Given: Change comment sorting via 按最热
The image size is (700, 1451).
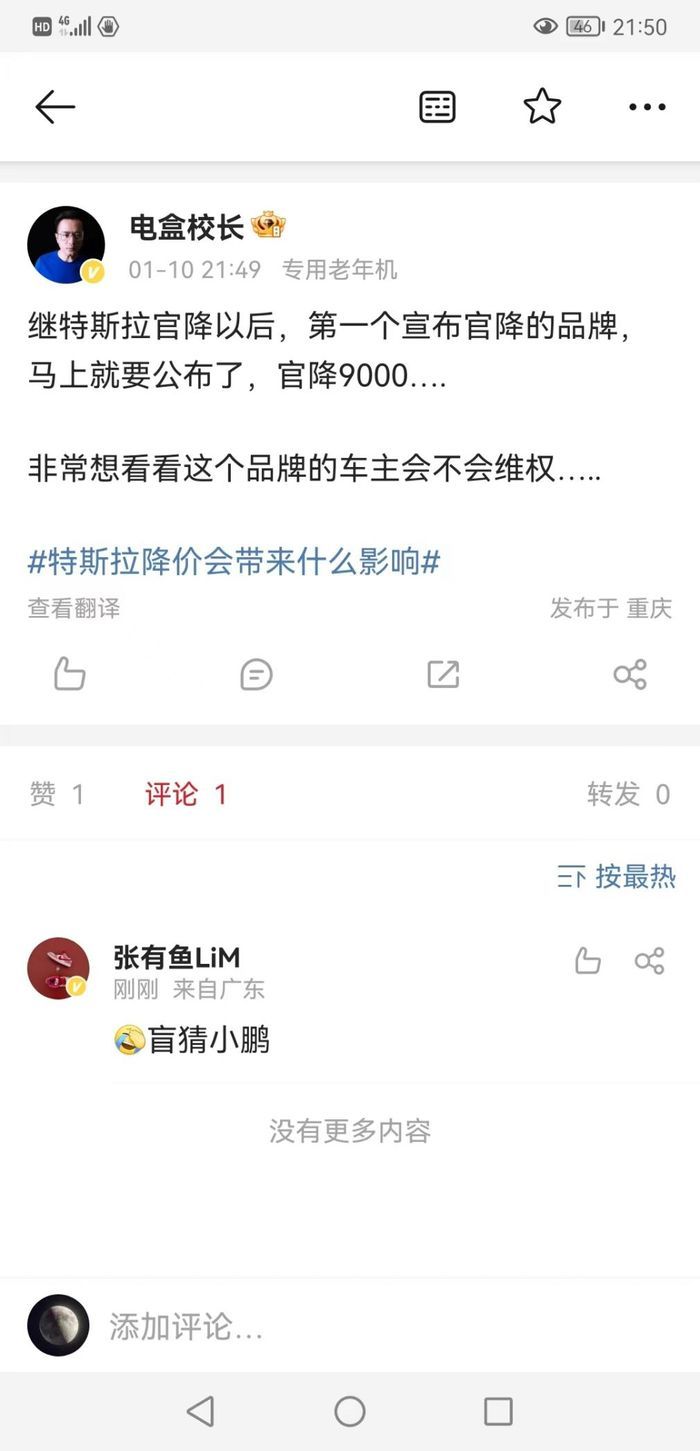Looking at the screenshot, I should coord(617,877).
